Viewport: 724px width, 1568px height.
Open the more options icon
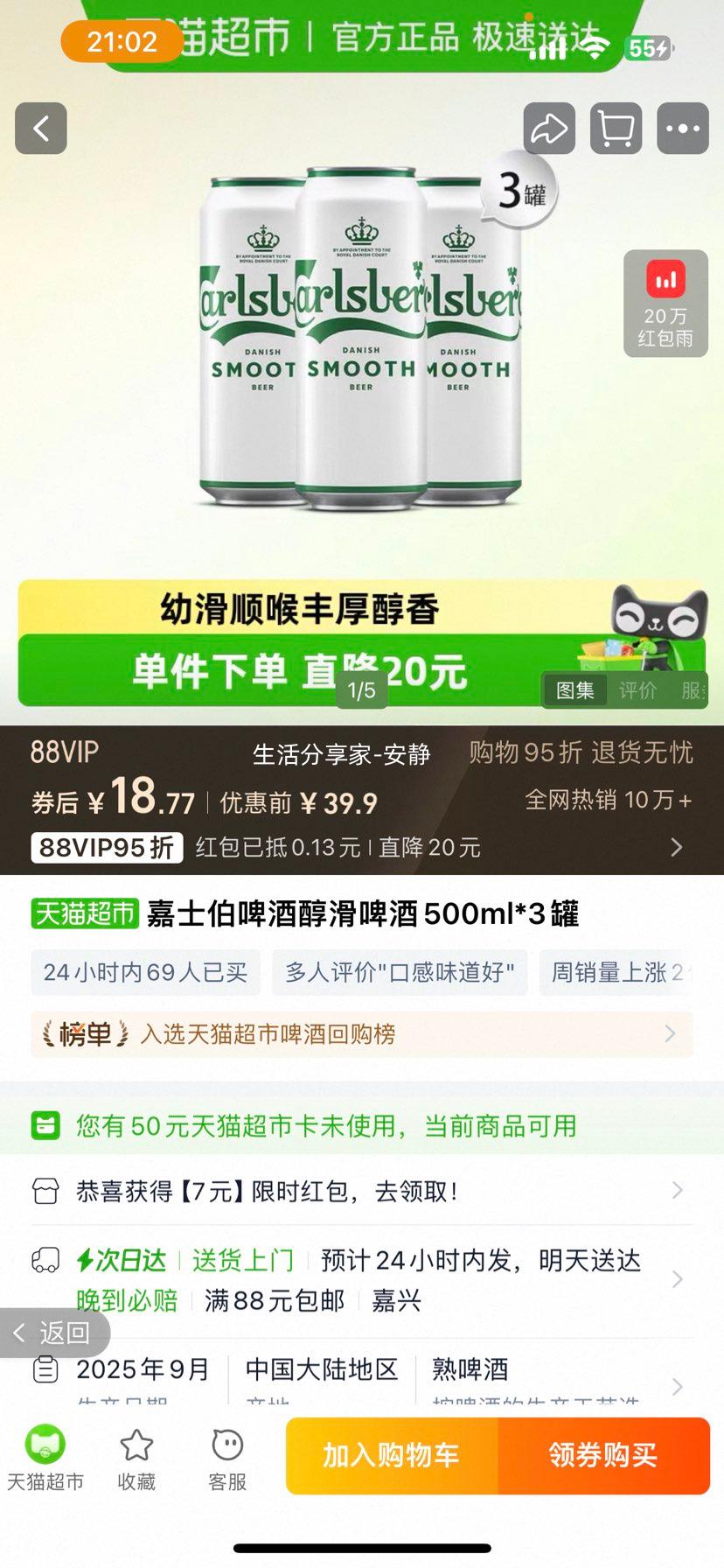point(683,128)
